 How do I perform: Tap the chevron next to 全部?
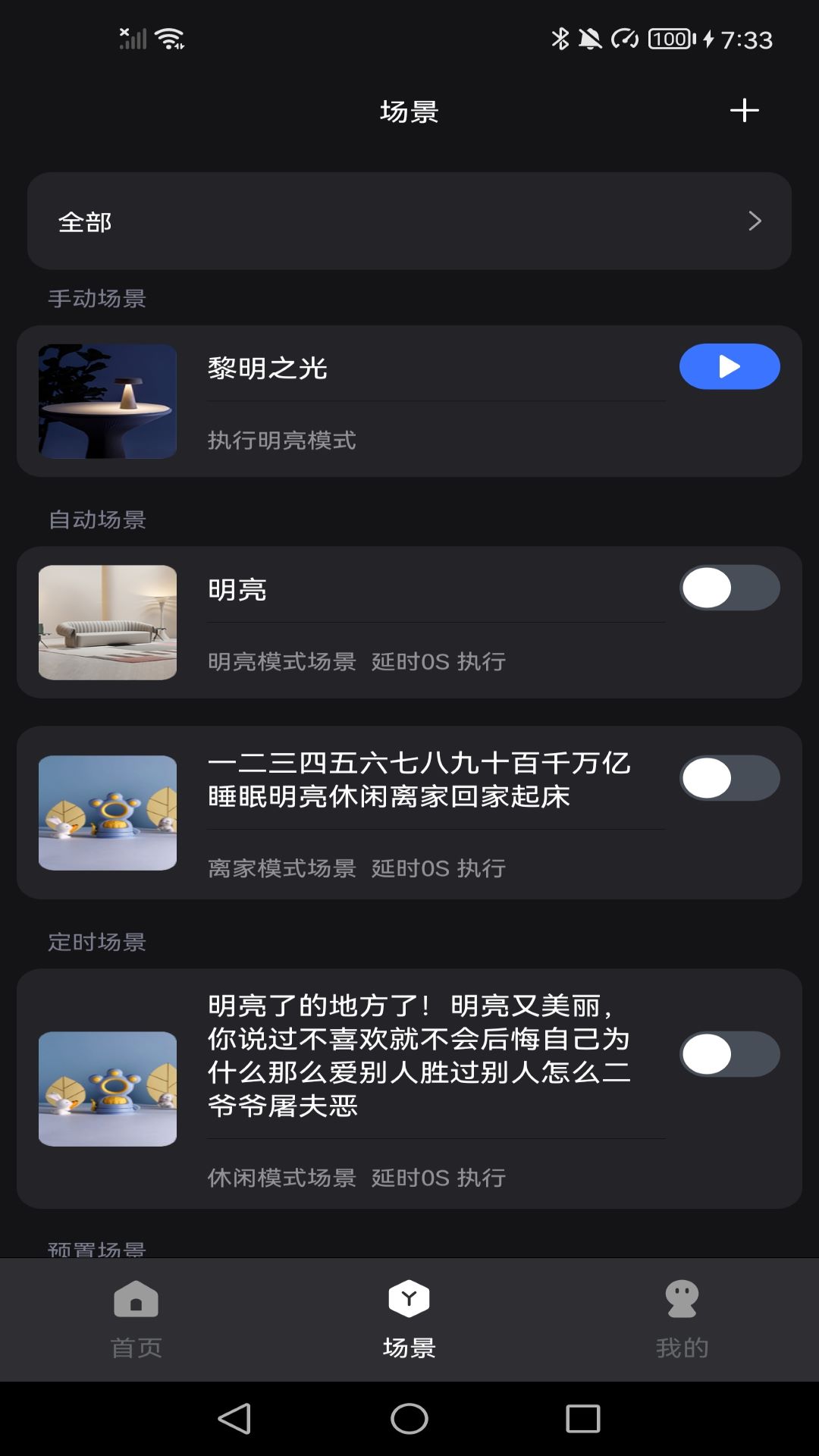[755, 221]
